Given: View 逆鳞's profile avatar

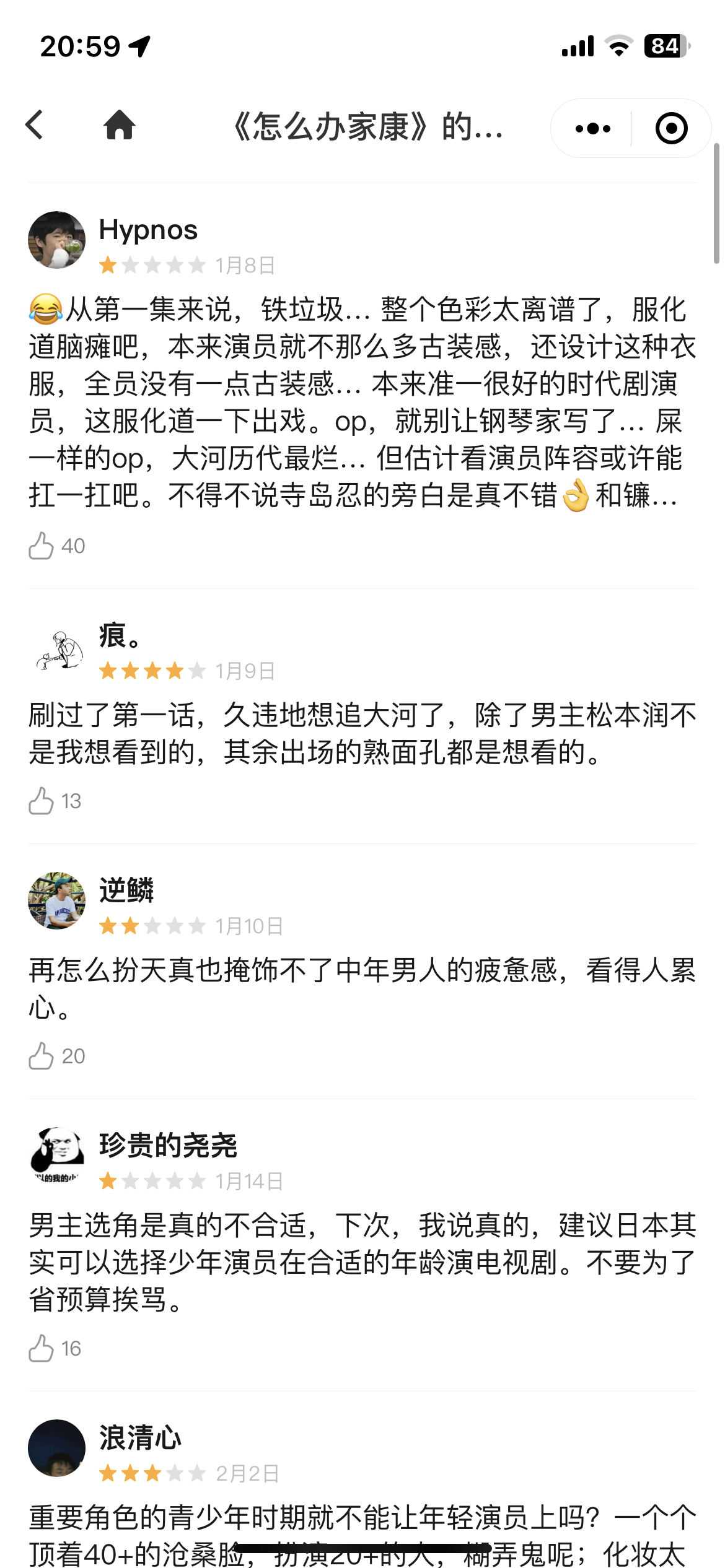Looking at the screenshot, I should tap(56, 901).
